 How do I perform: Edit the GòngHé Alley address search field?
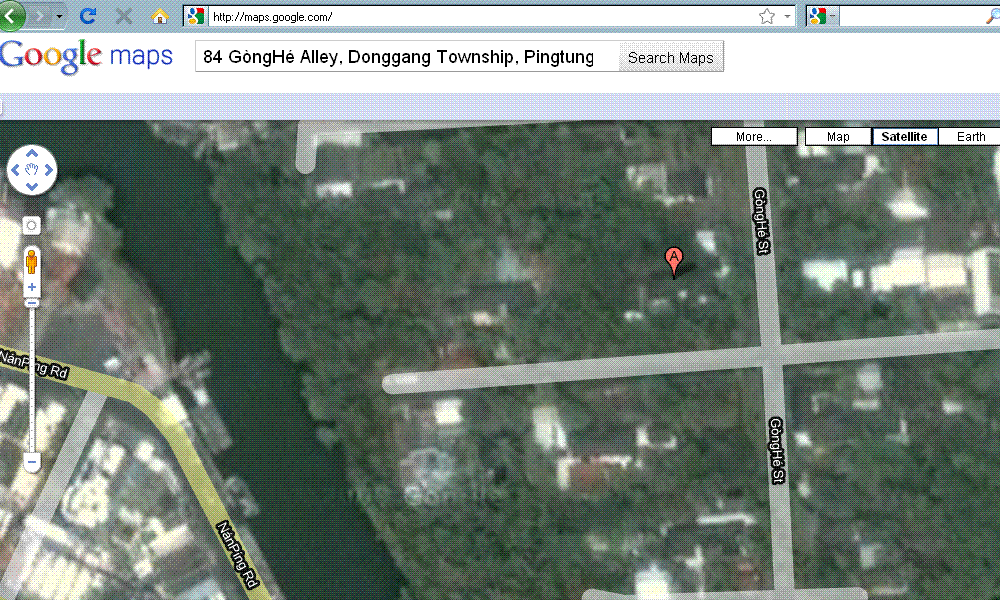click(x=407, y=57)
